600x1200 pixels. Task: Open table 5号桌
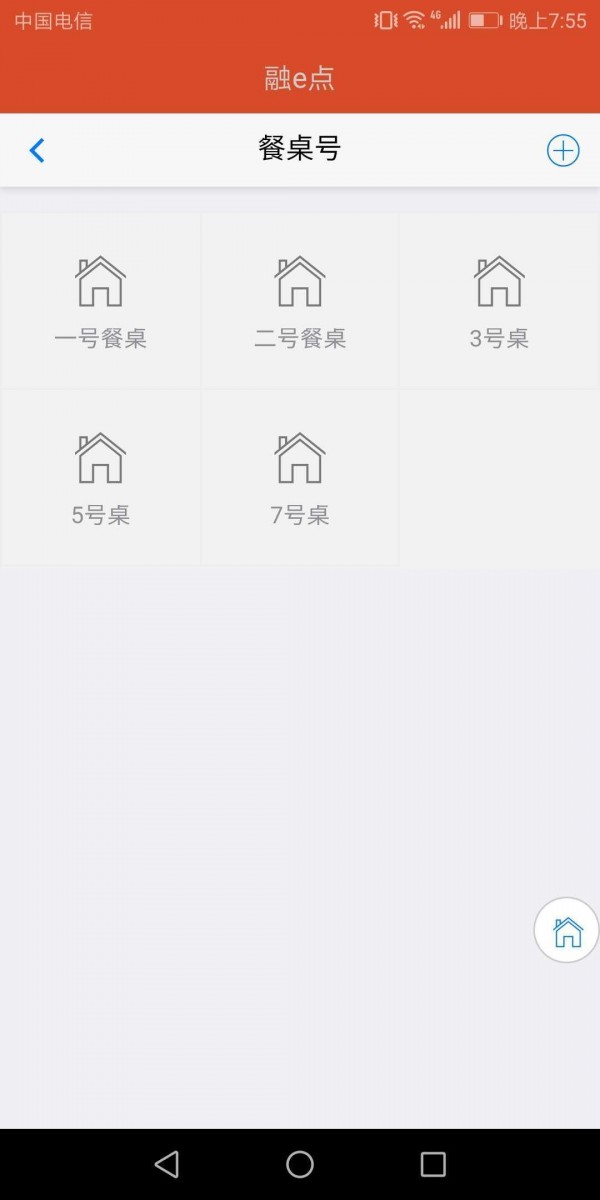click(x=100, y=477)
